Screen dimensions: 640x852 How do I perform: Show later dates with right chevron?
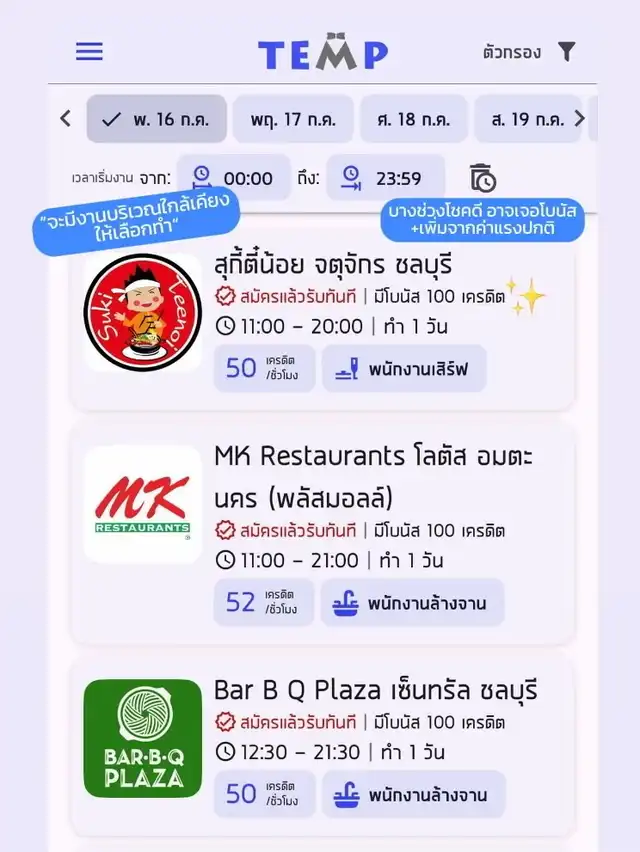coord(578,119)
